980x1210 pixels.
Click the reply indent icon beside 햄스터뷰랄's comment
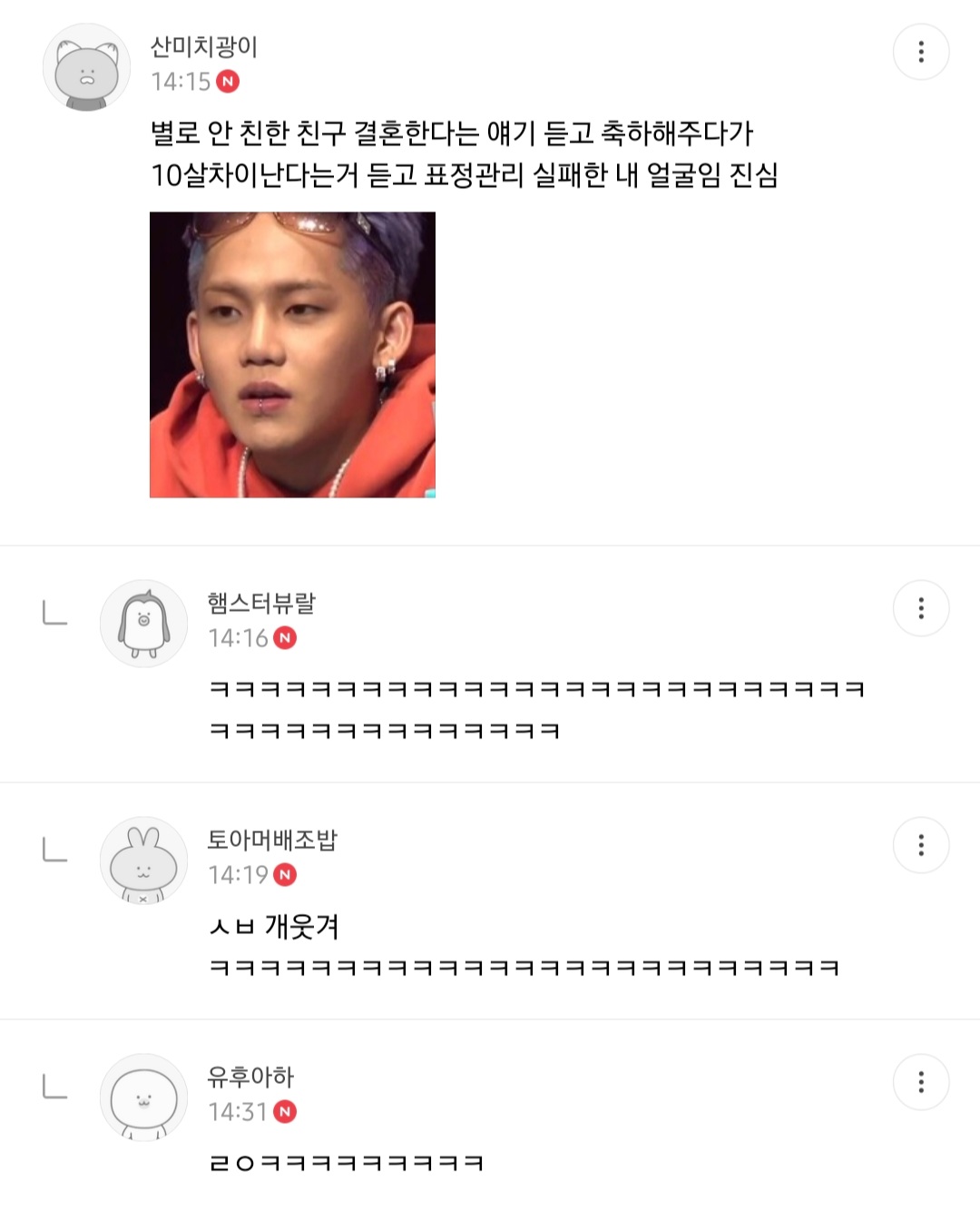point(57,611)
